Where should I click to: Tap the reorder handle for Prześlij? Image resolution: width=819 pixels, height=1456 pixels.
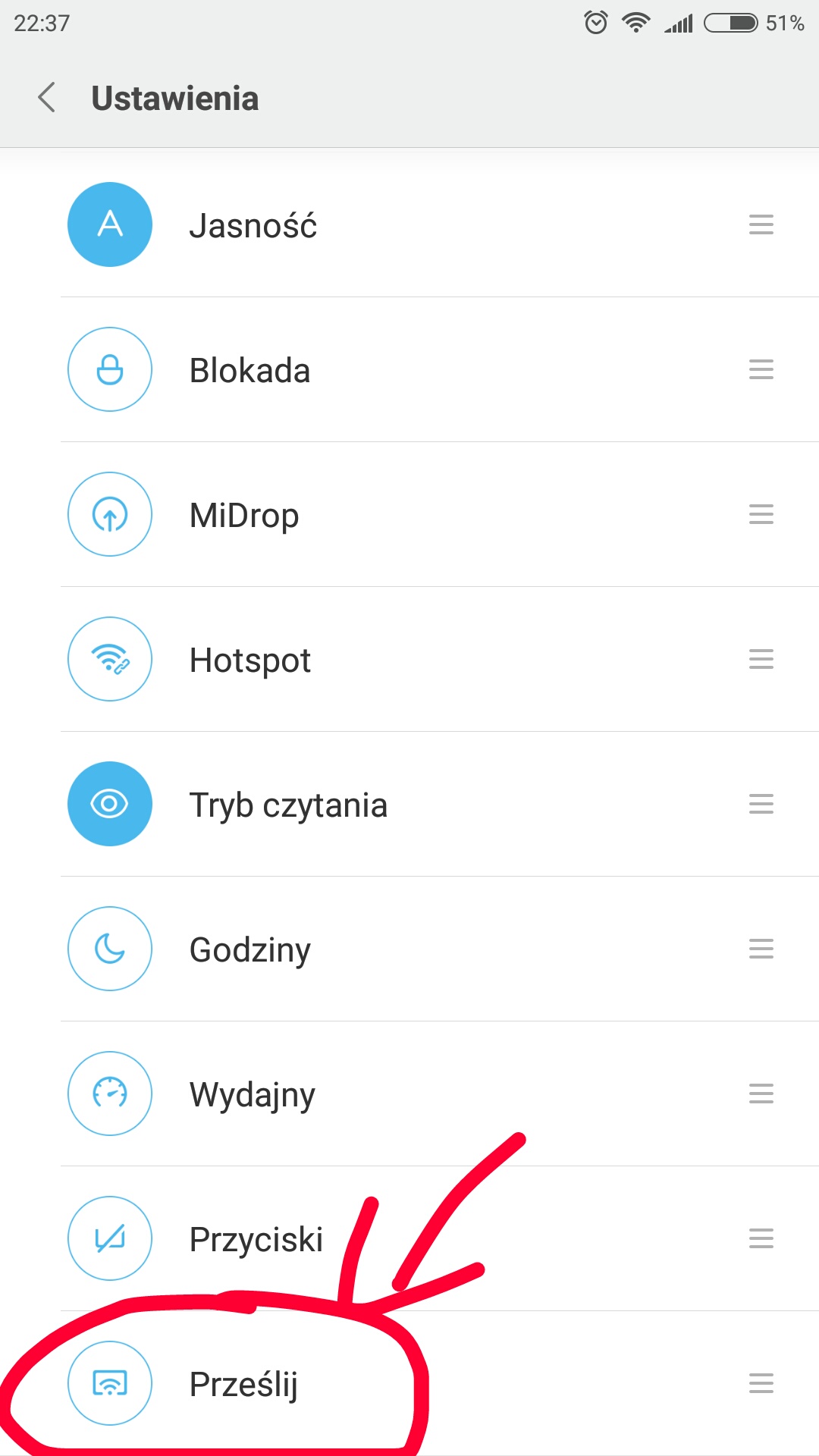(x=761, y=1383)
